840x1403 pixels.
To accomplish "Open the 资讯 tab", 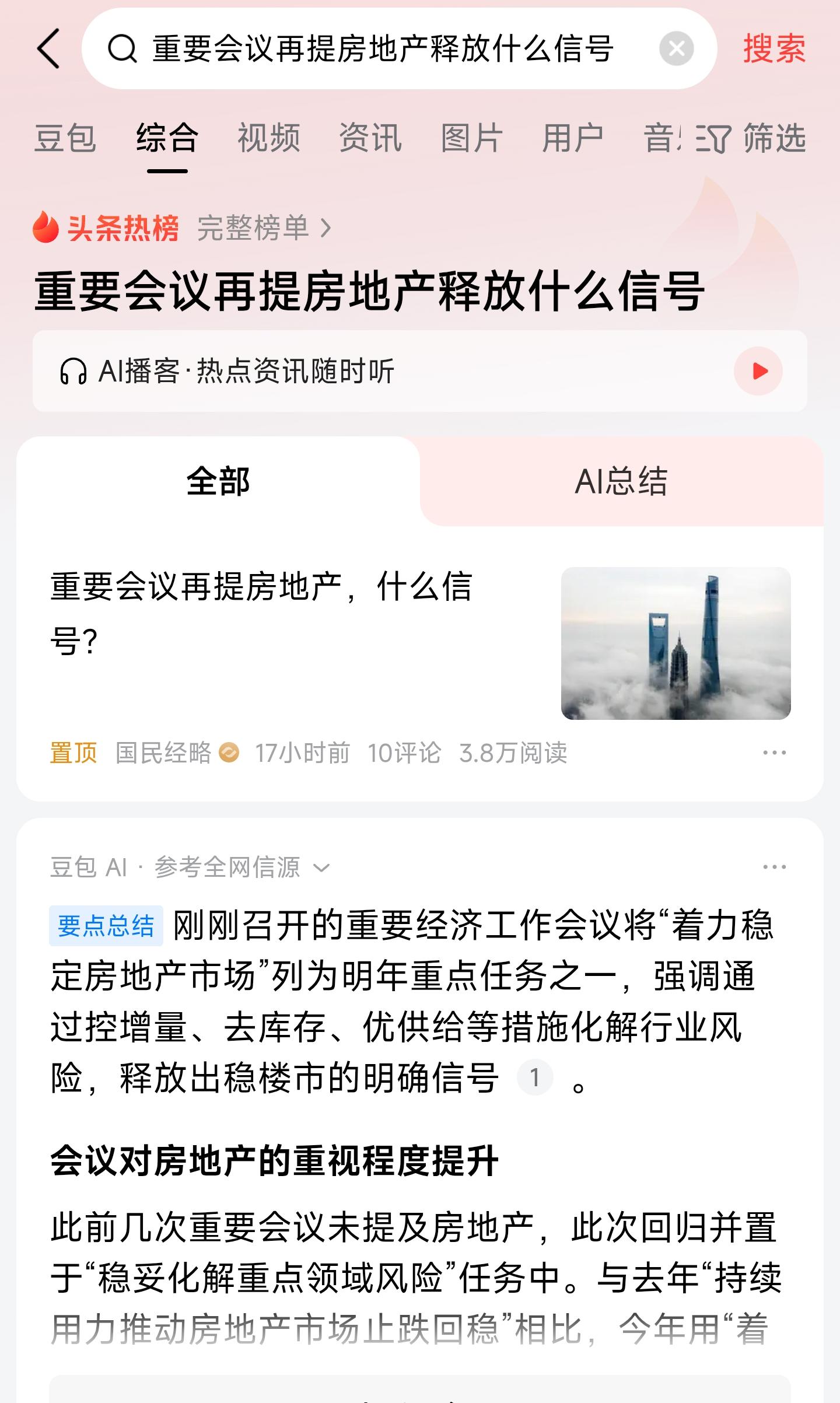I will pyautogui.click(x=370, y=139).
